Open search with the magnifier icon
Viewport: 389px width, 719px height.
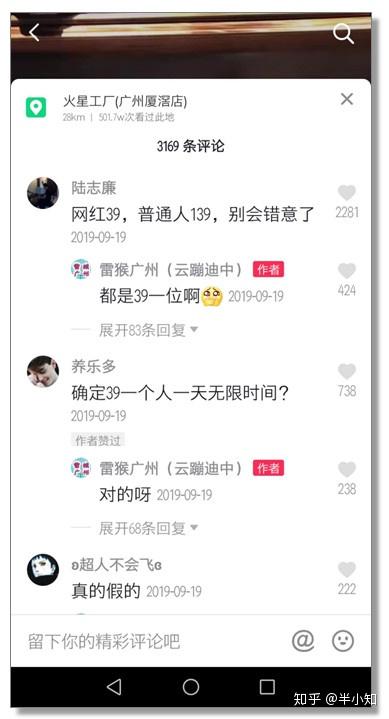pyautogui.click(x=343, y=33)
